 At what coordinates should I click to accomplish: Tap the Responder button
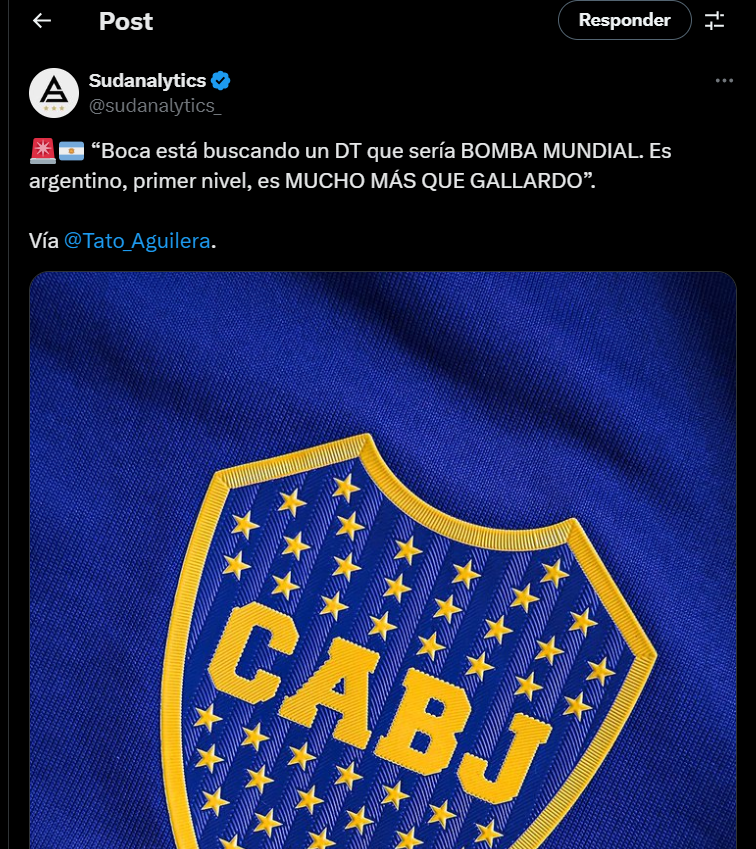click(x=624, y=20)
